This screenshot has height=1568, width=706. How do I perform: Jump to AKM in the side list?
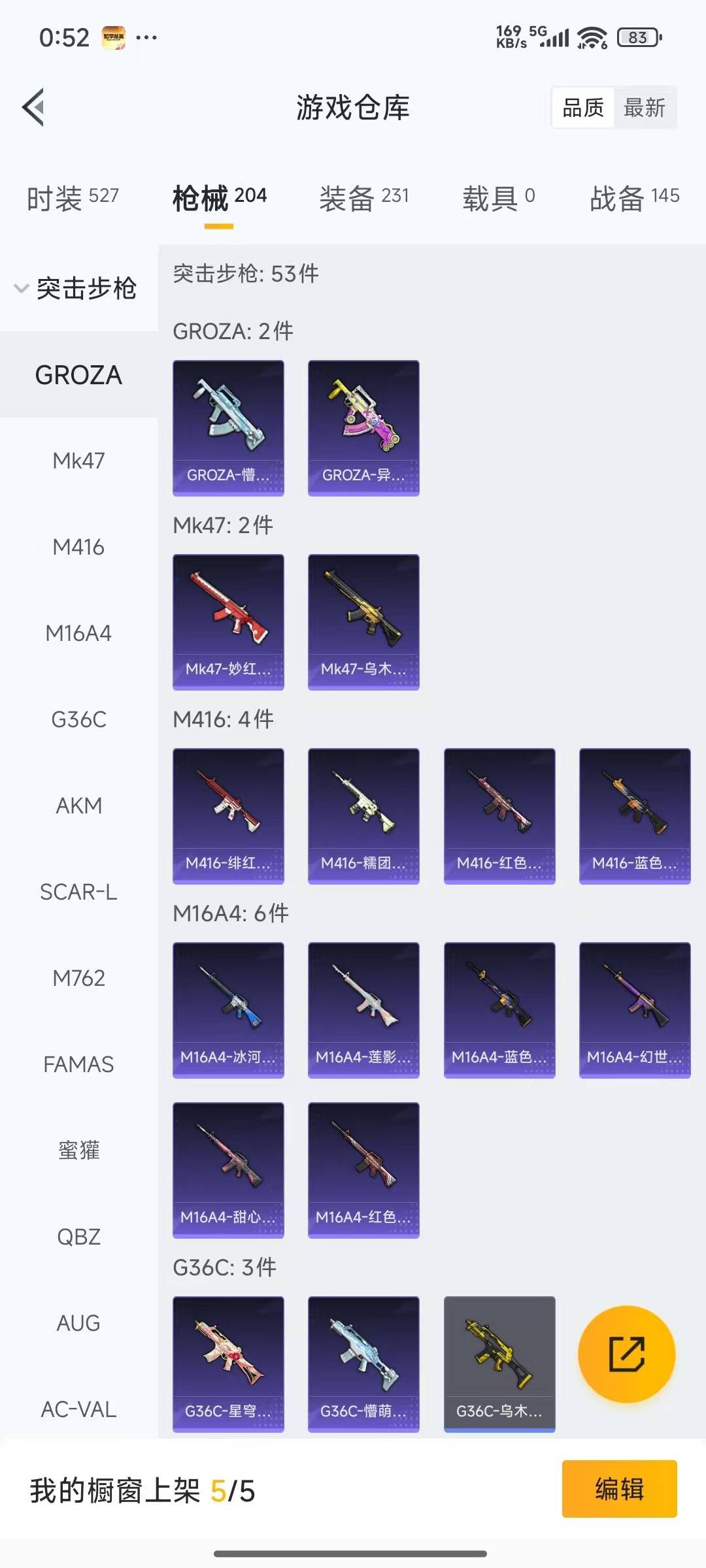pos(78,806)
